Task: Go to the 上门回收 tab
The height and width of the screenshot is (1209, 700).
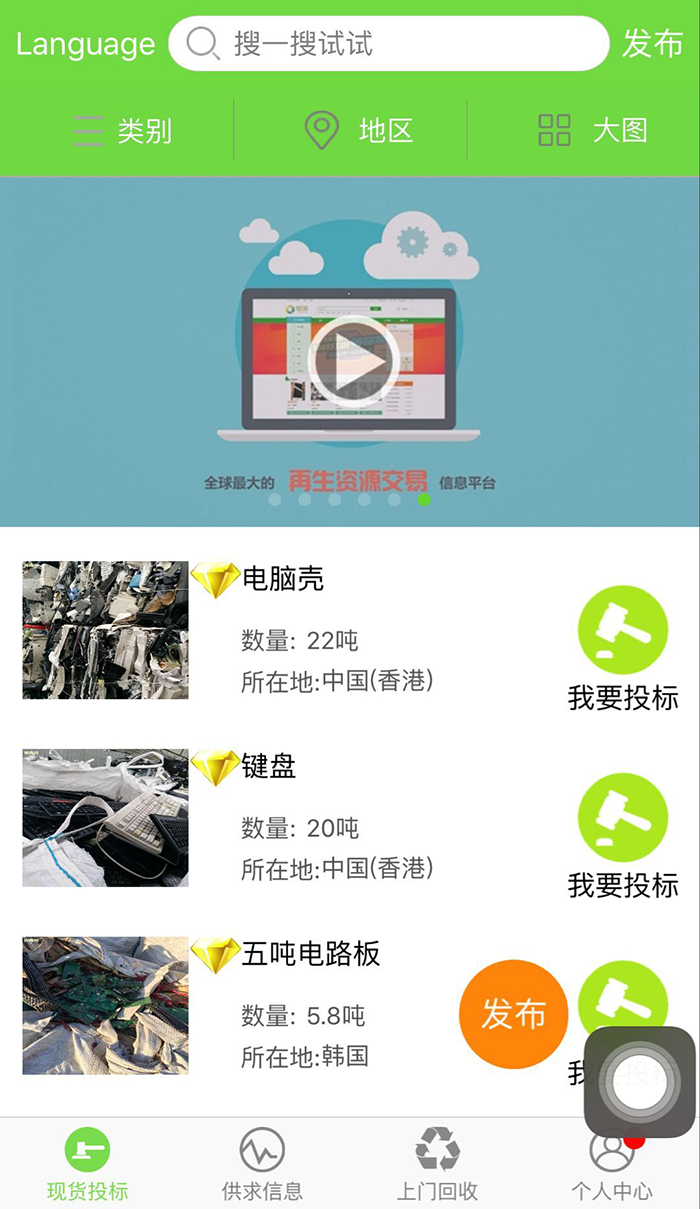Action: (x=437, y=1163)
